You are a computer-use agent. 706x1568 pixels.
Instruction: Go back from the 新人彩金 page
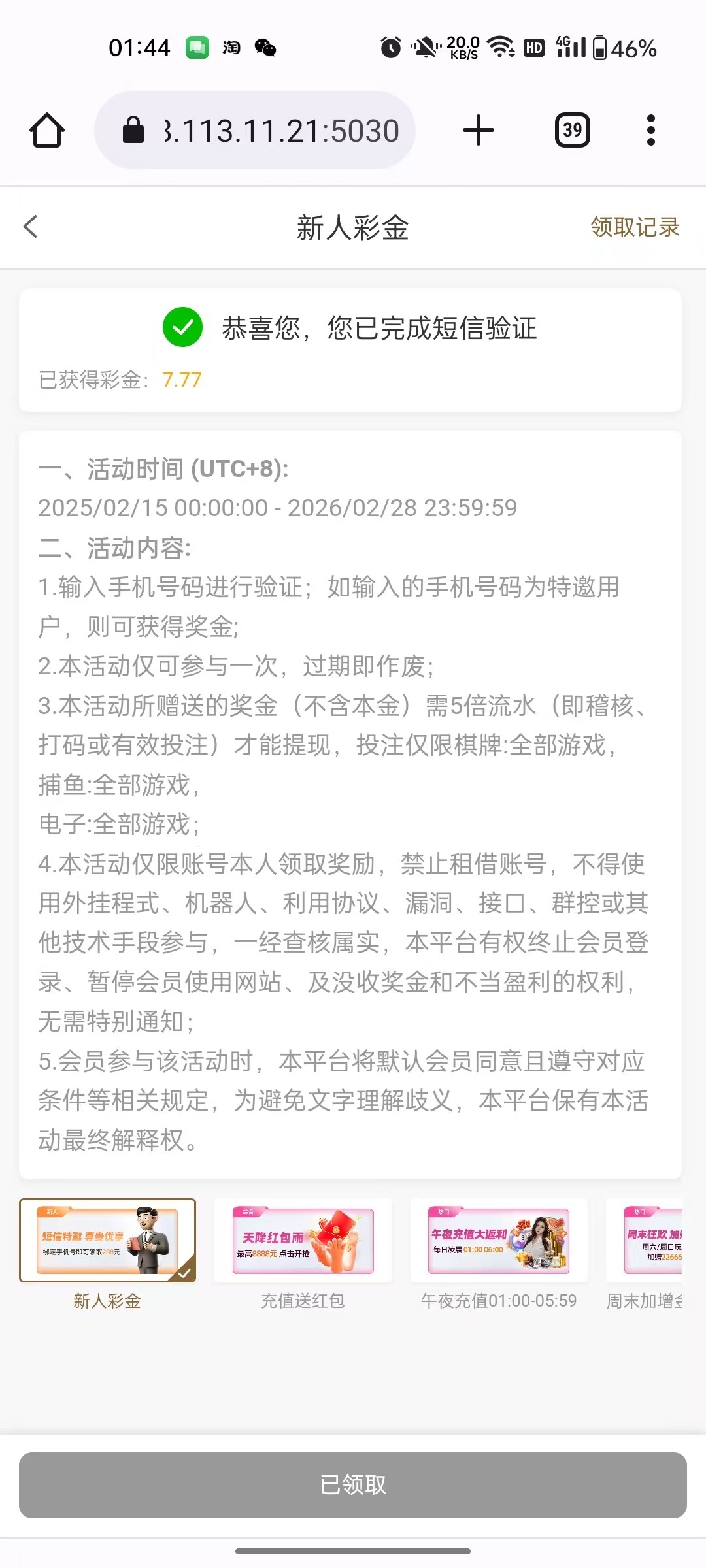pyautogui.click(x=31, y=227)
